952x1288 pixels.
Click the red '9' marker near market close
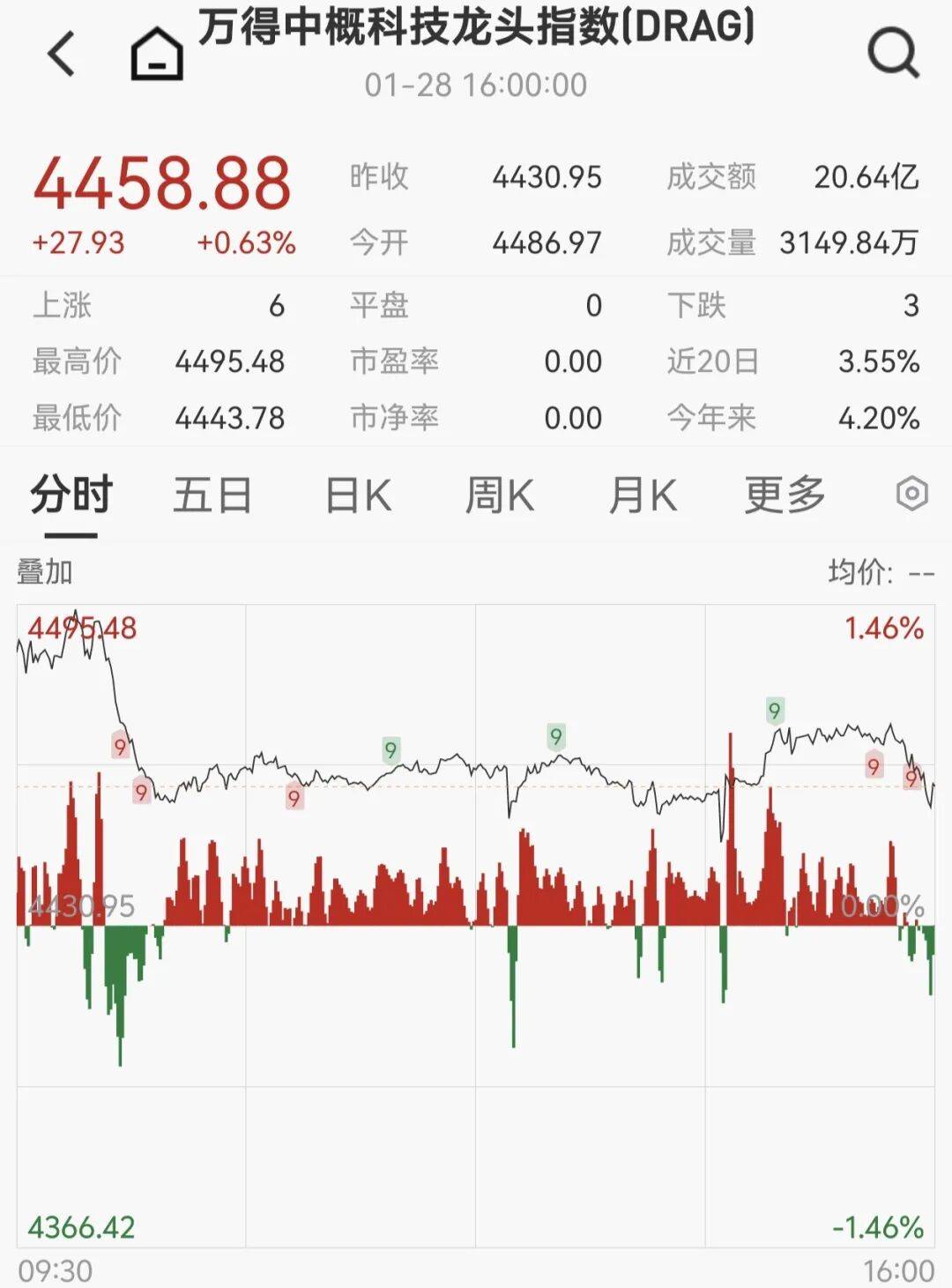click(912, 779)
